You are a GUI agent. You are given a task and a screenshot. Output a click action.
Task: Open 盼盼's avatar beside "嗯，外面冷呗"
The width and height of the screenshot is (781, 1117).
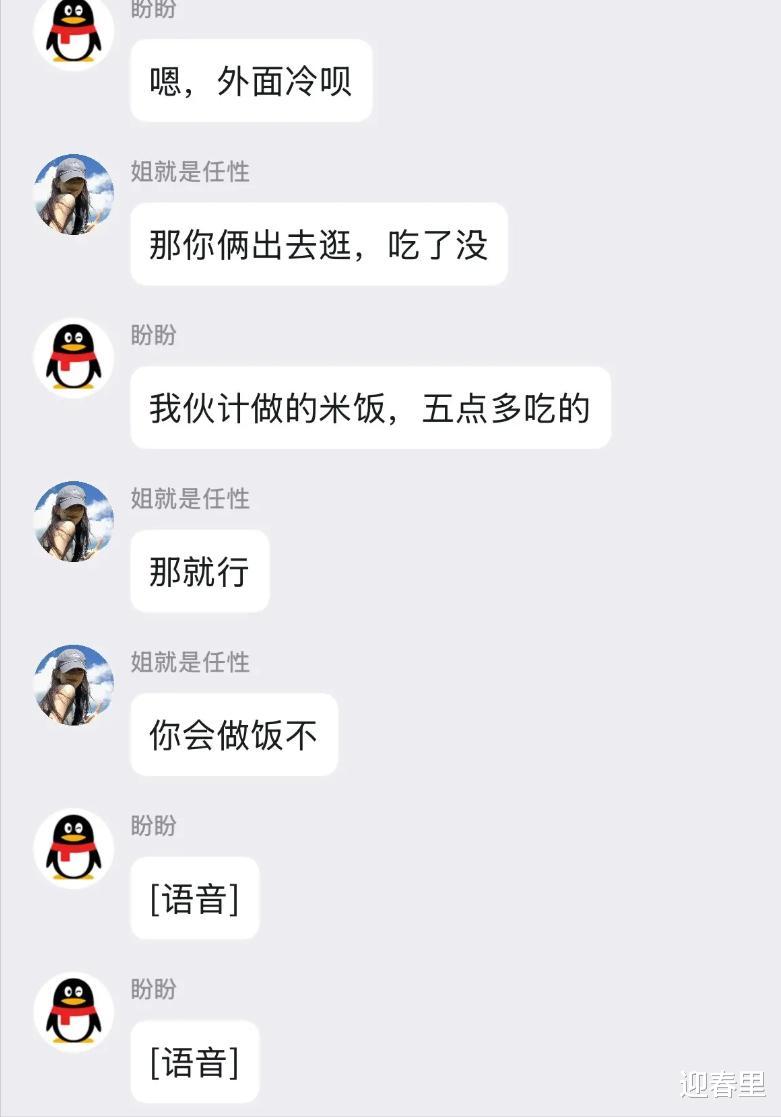click(x=73, y=32)
